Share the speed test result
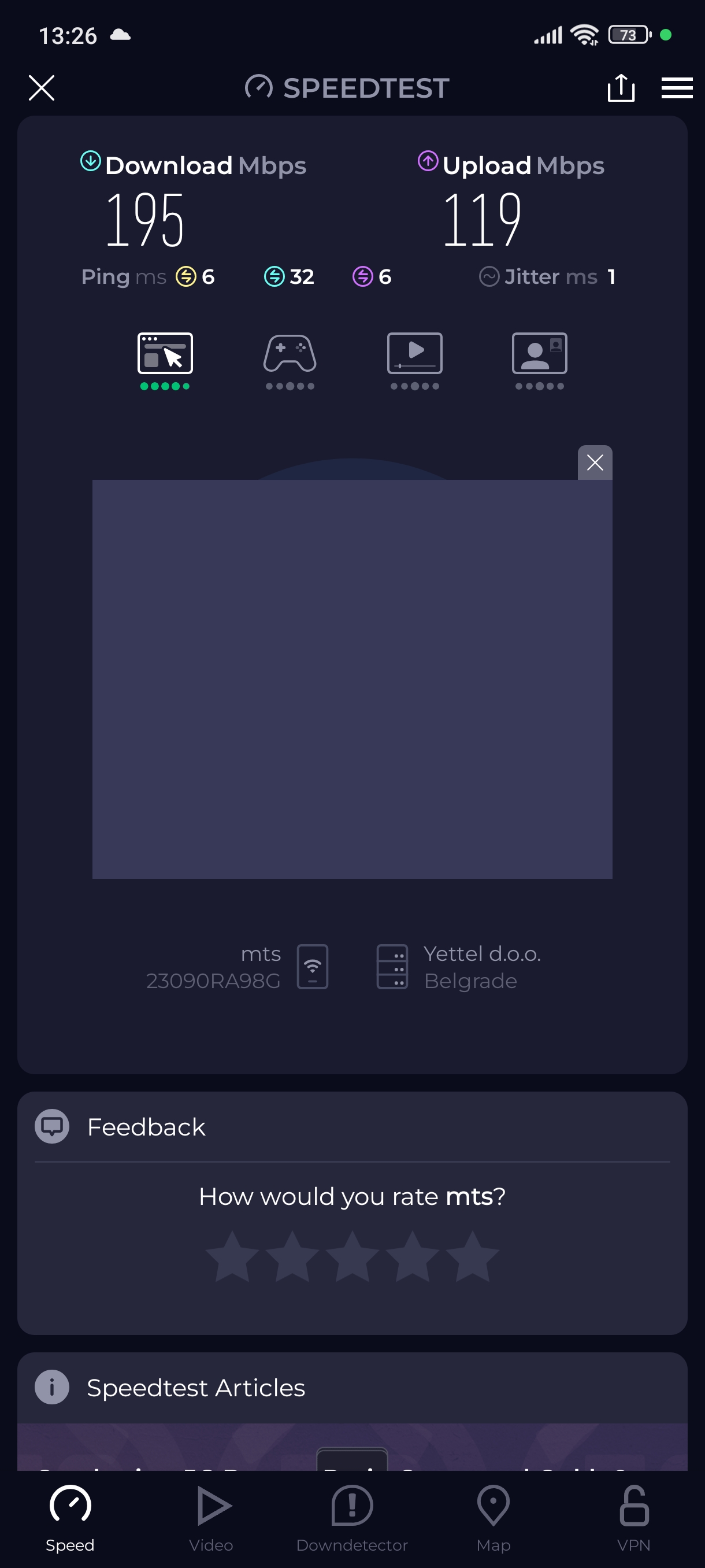The width and height of the screenshot is (705, 1568). click(621, 88)
